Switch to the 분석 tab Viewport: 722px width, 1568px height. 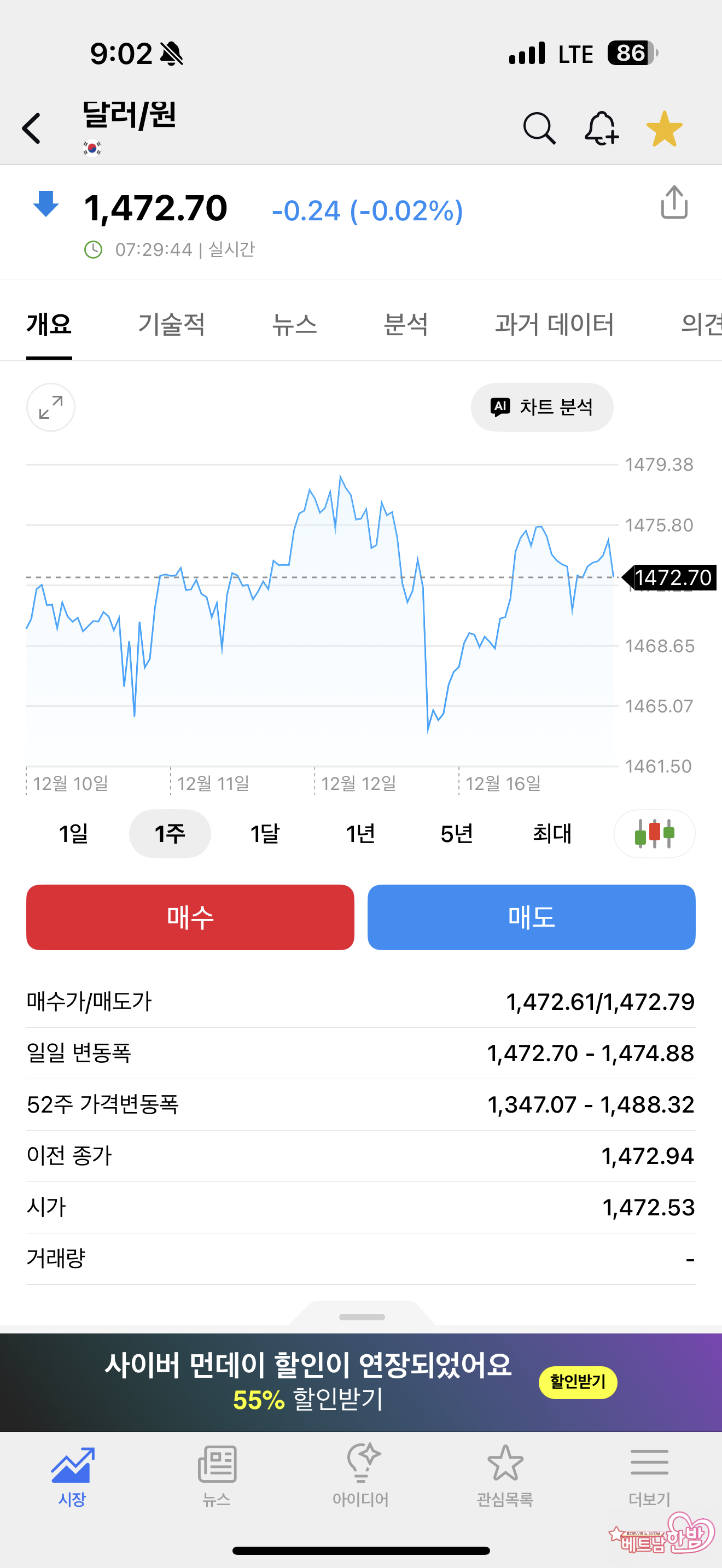tap(405, 324)
